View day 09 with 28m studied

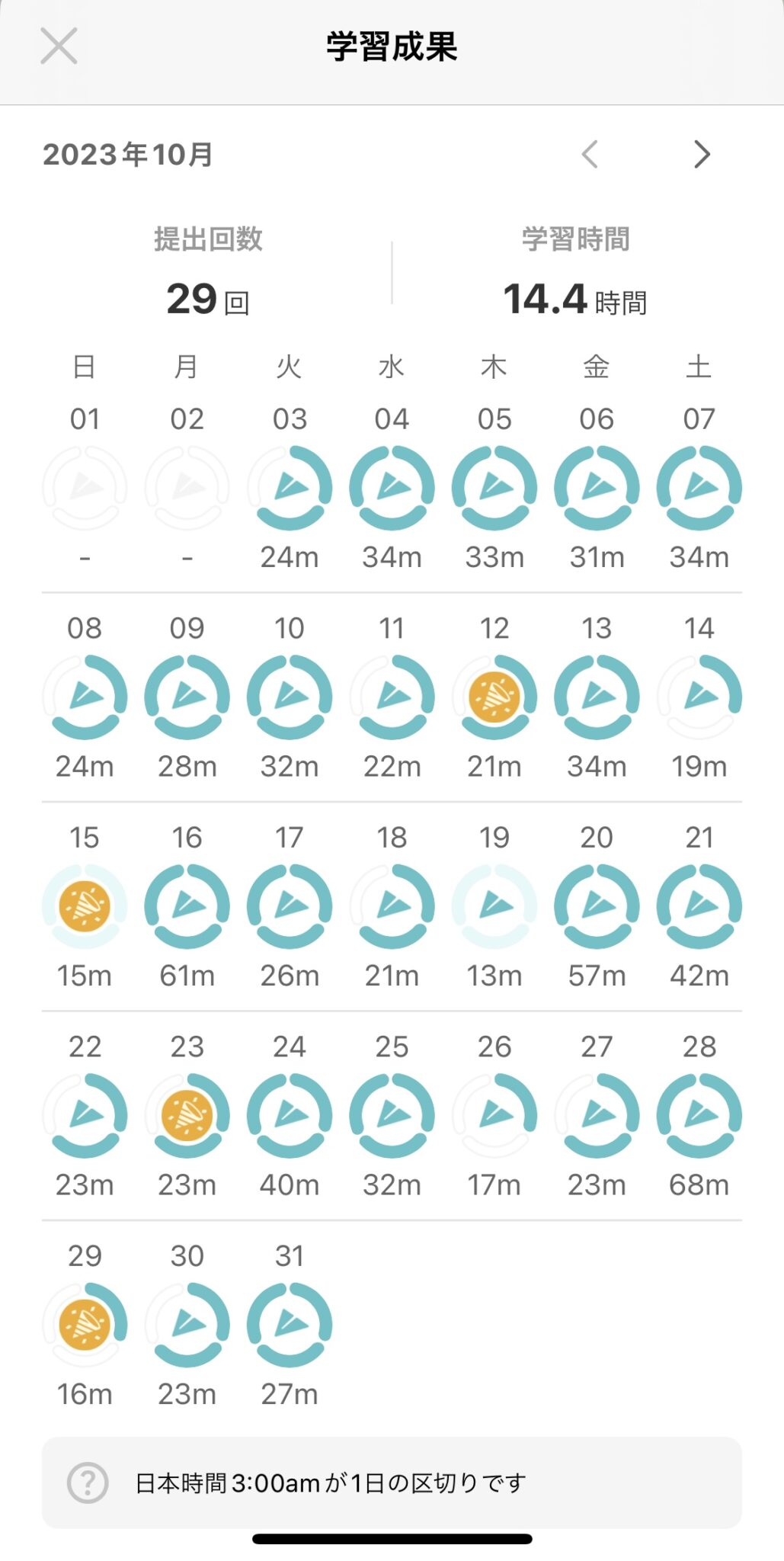(187, 697)
